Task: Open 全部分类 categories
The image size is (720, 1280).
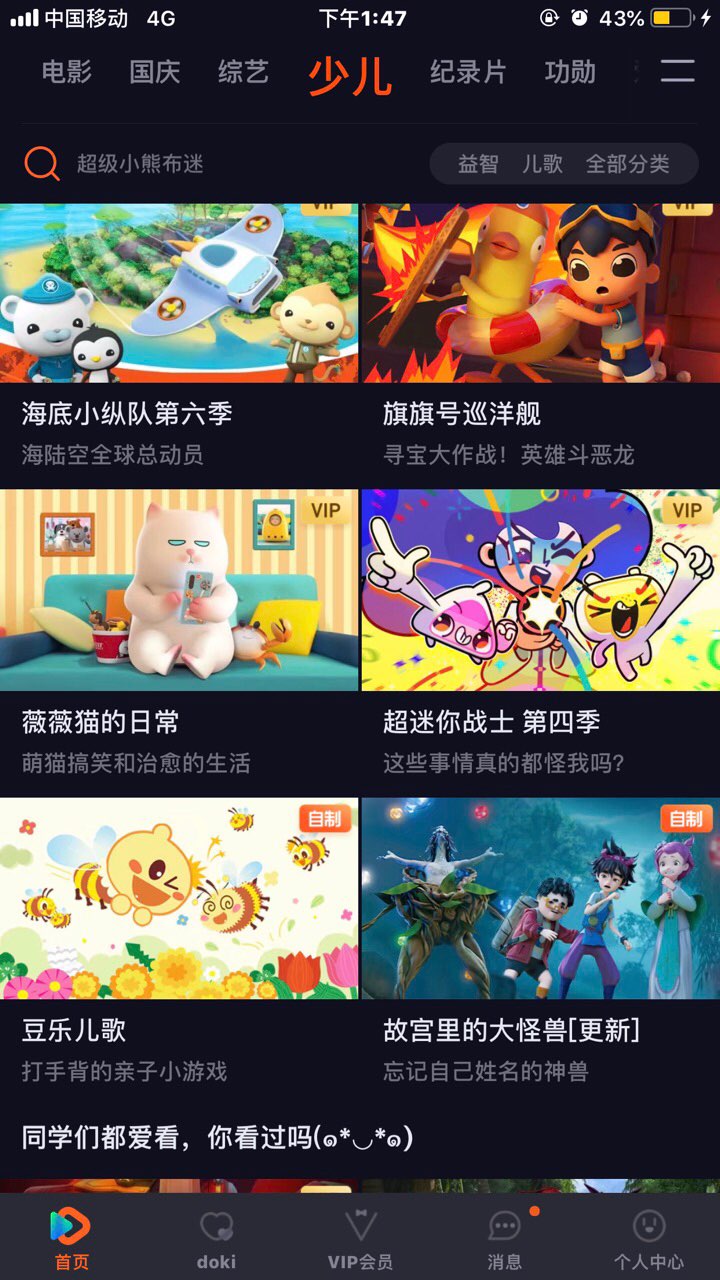Action: click(628, 164)
